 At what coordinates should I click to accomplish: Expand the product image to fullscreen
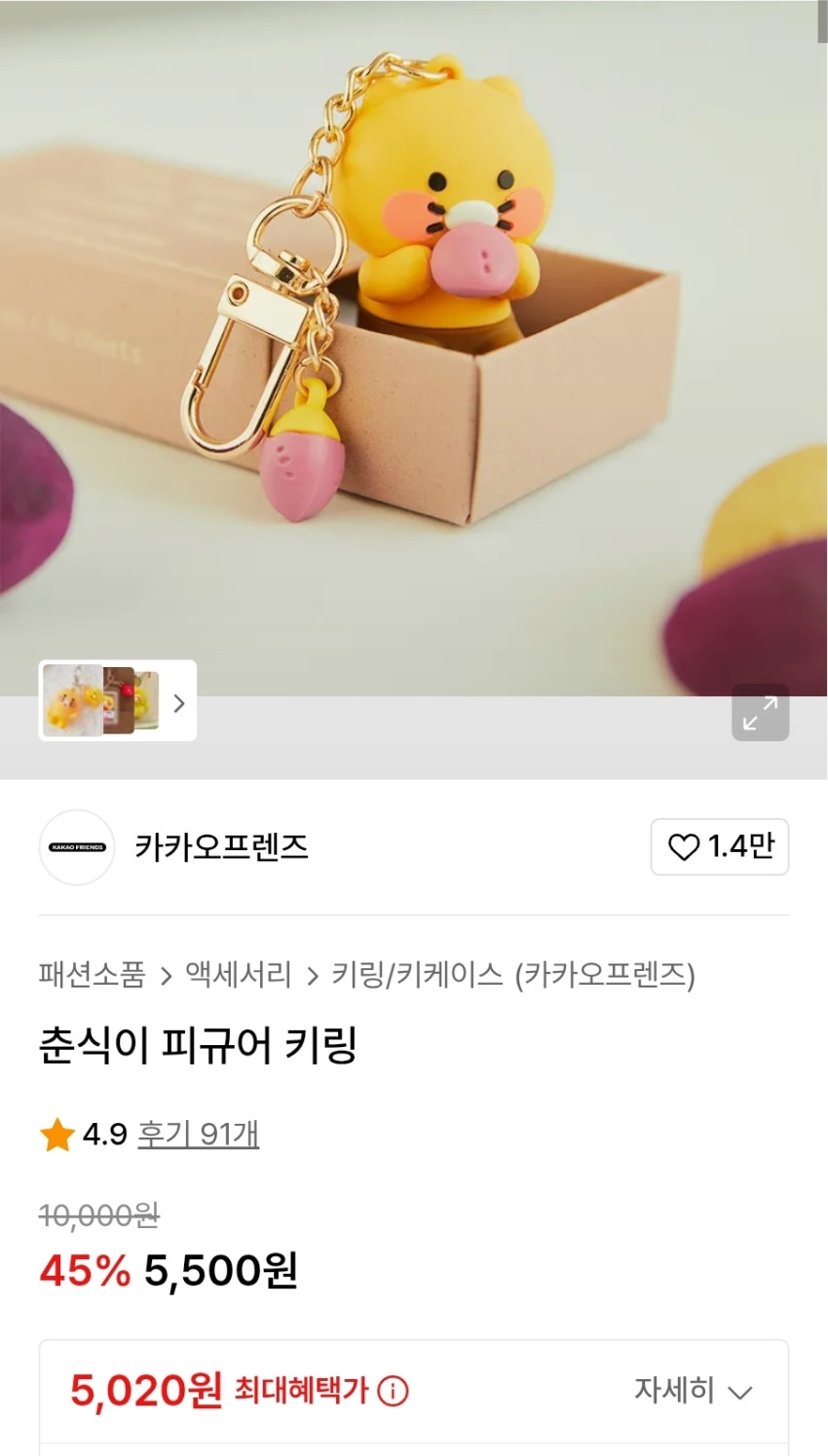coord(760,713)
